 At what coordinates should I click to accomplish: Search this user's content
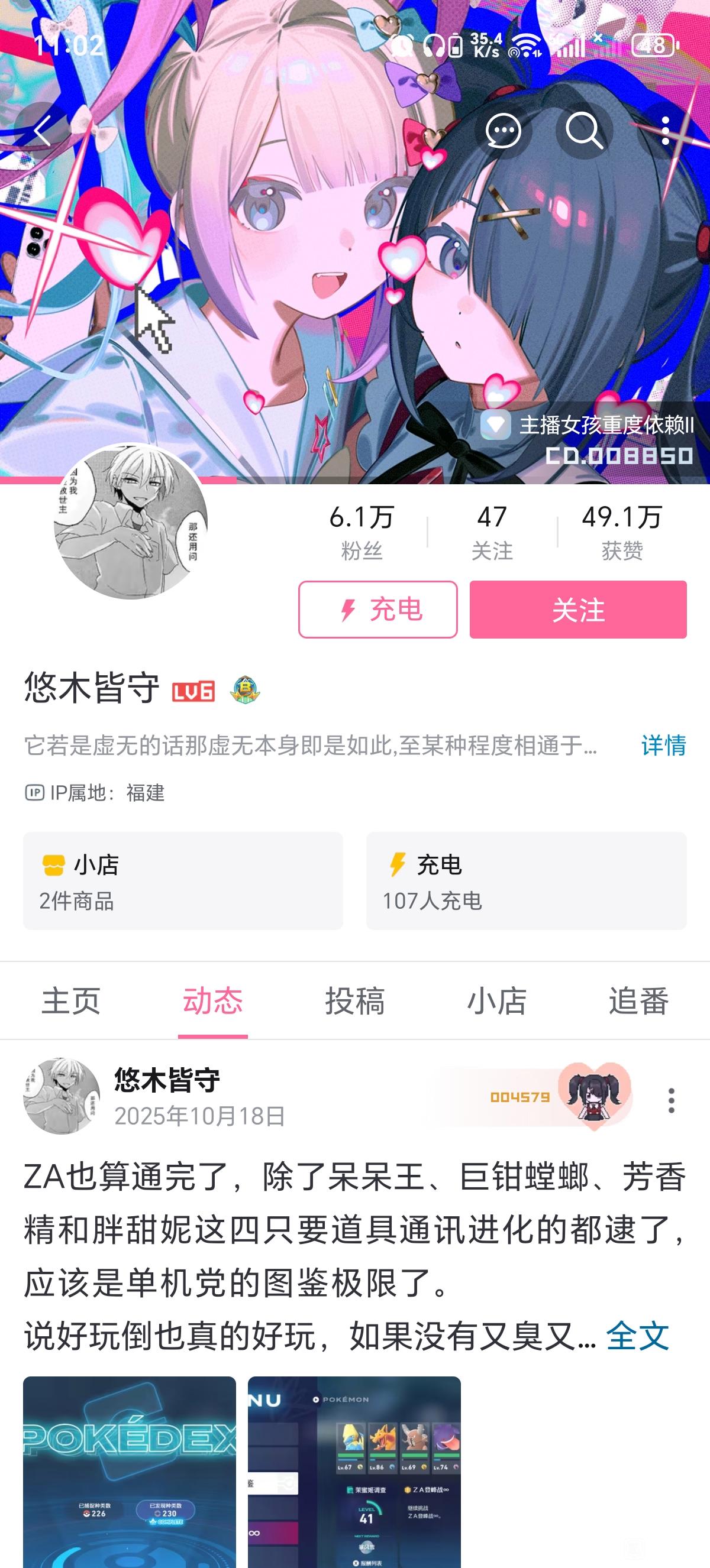pyautogui.click(x=584, y=131)
